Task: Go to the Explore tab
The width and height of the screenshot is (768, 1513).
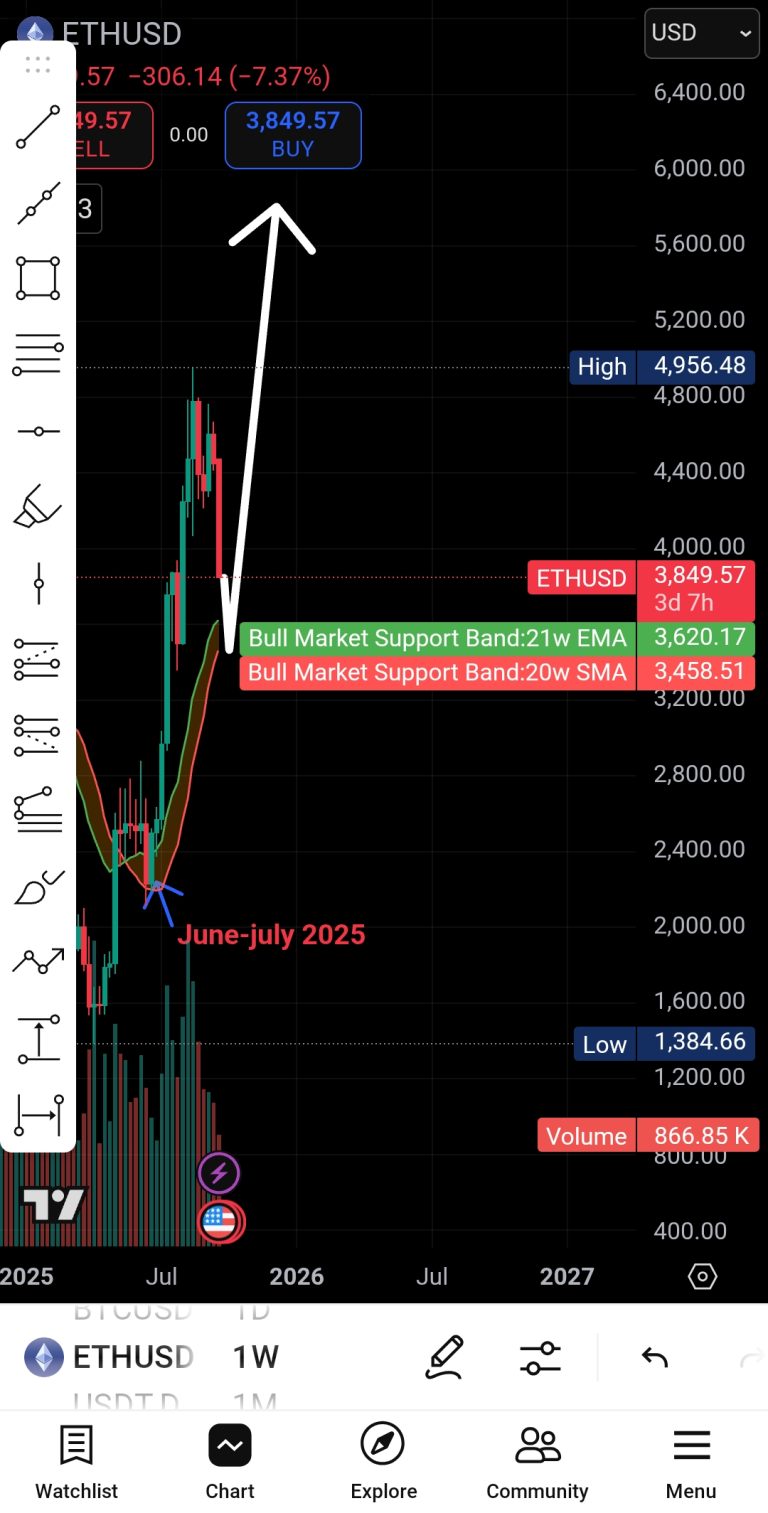Action: (384, 1462)
